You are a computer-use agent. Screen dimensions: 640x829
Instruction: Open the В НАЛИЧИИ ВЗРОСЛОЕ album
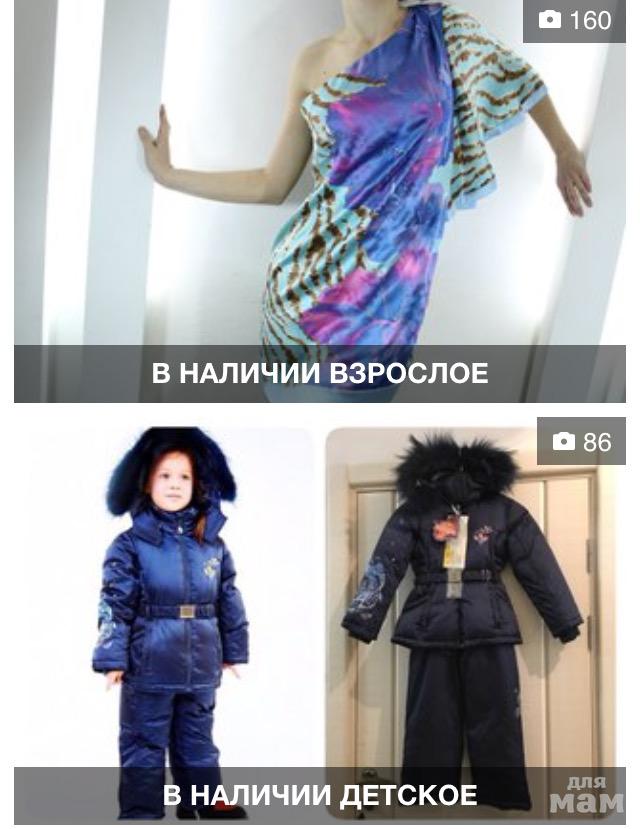coord(320,373)
